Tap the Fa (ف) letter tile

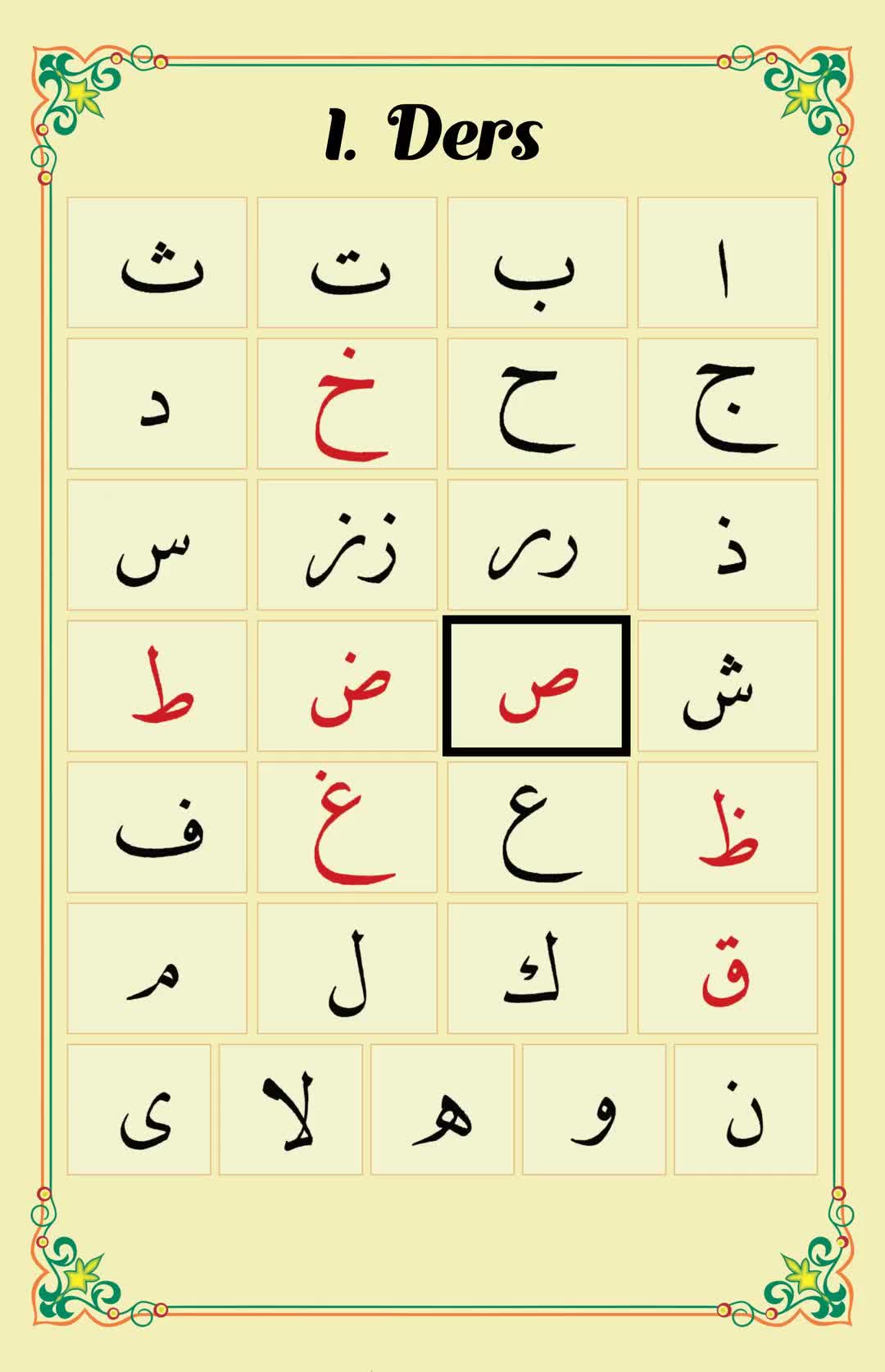[157, 827]
